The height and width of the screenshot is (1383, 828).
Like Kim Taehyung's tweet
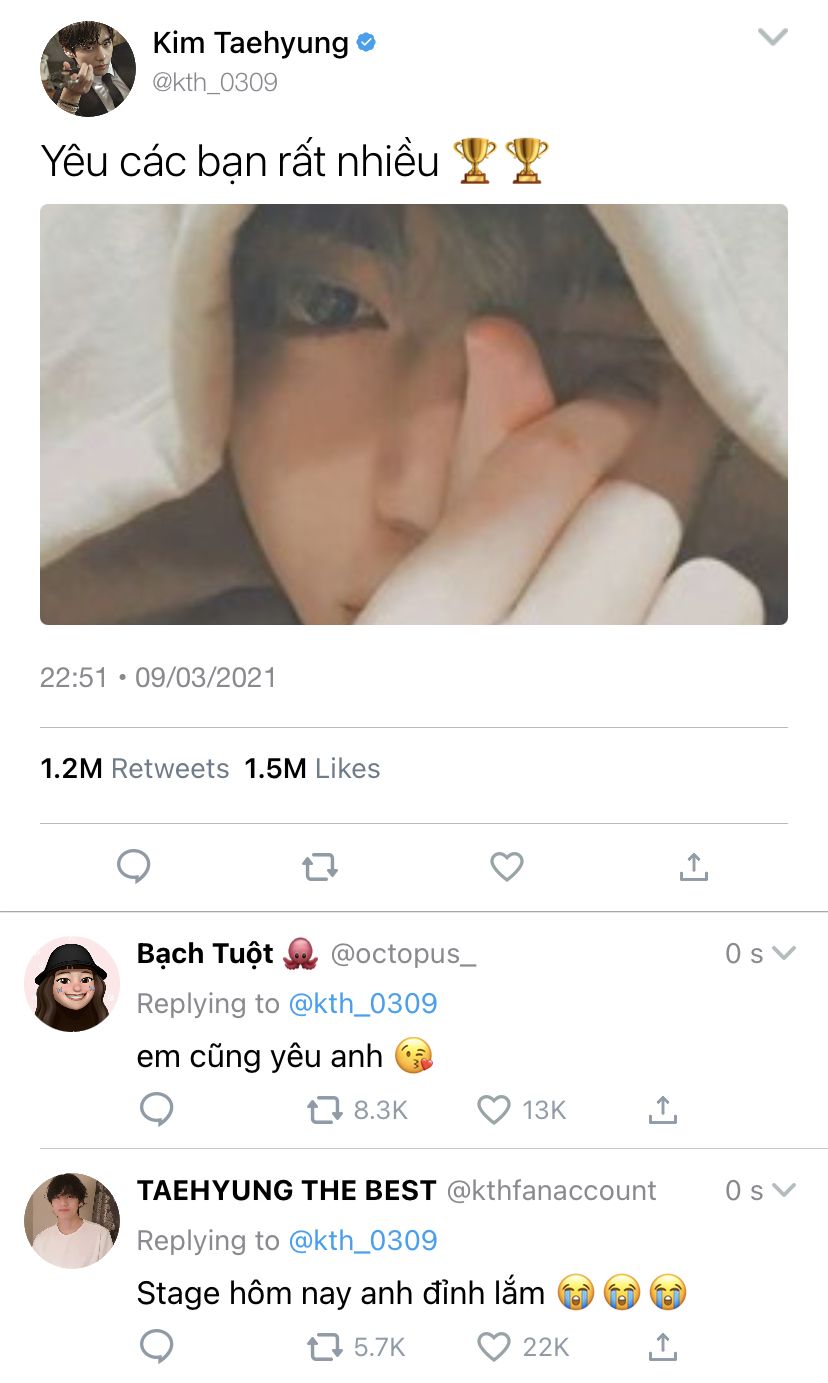pyautogui.click(x=507, y=867)
